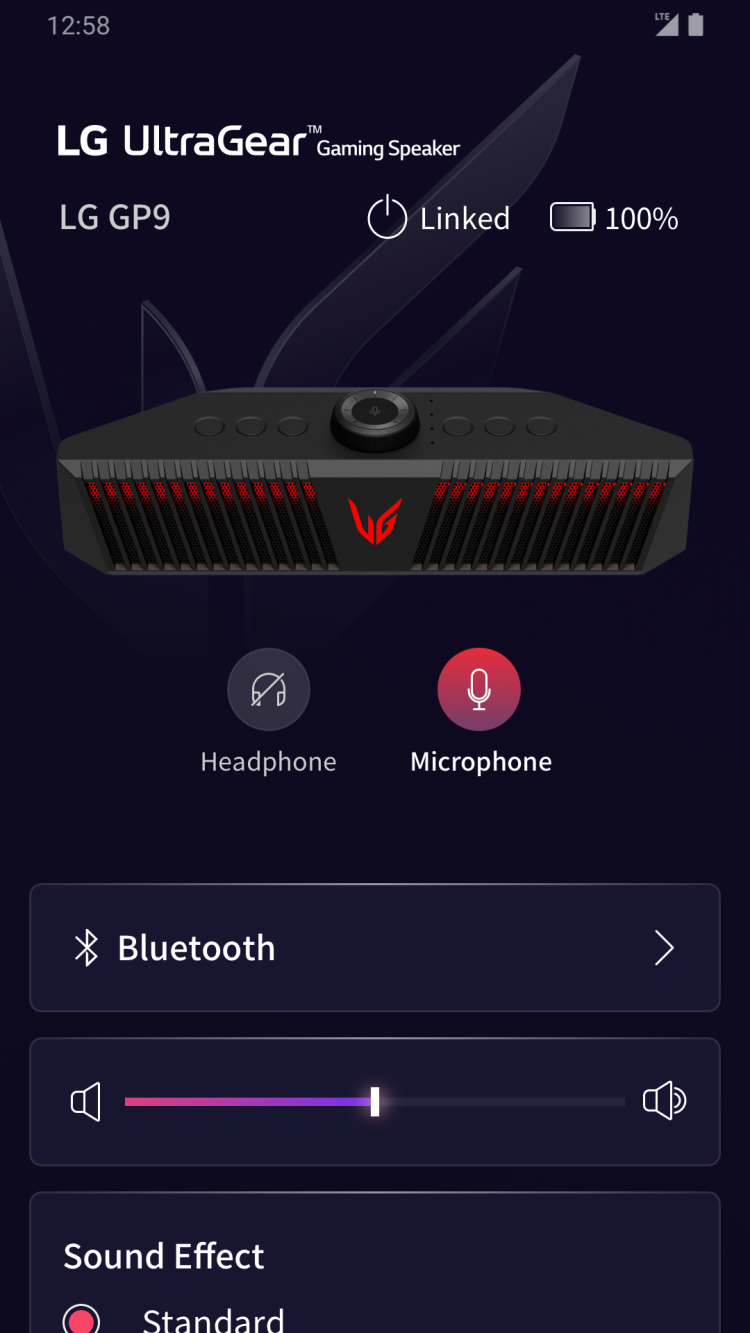Open the Bluetooth settings row
Viewport: 750px width, 1333px height.
(x=375, y=948)
